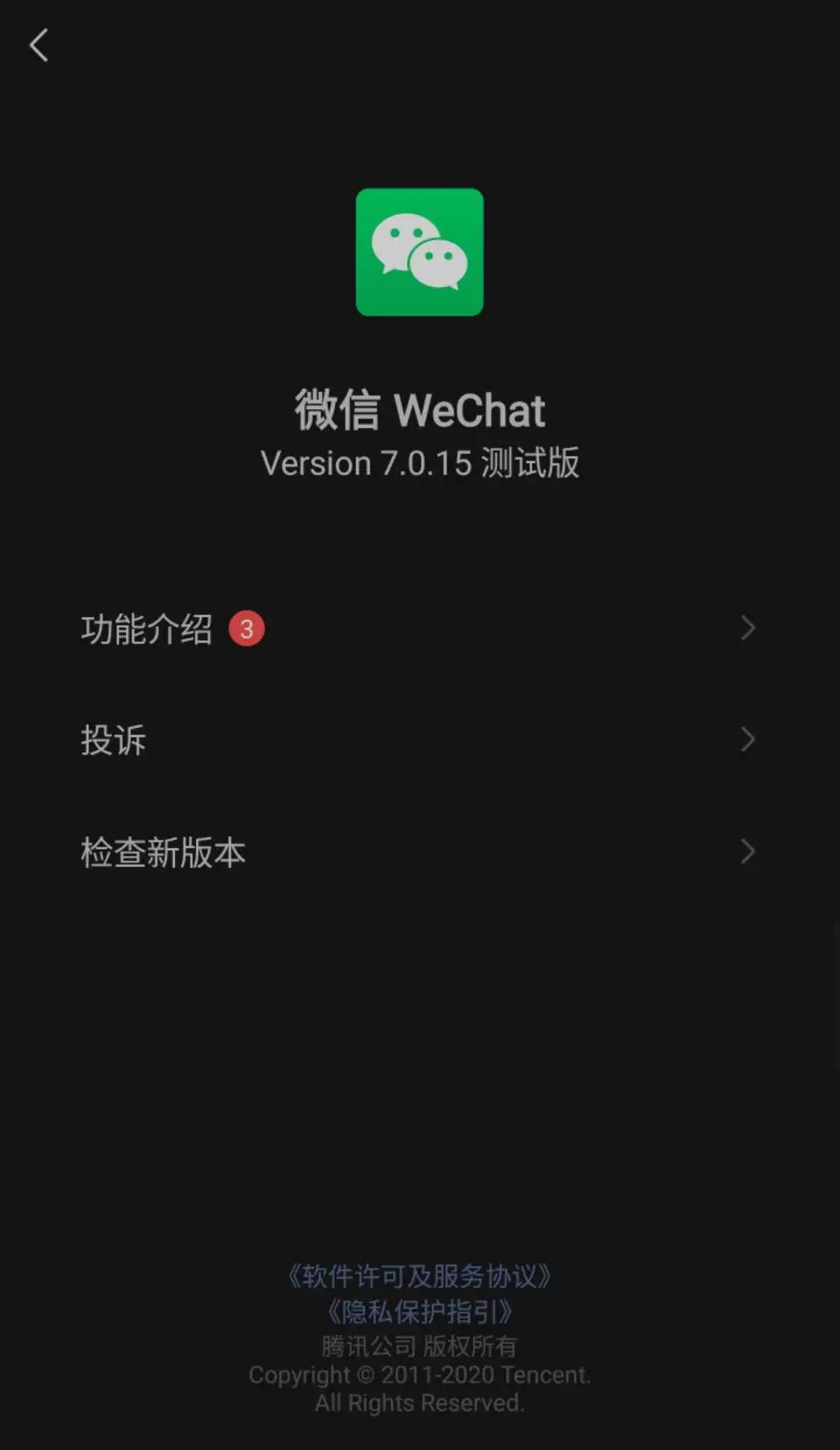Click the back arrow at top left

pyautogui.click(x=39, y=45)
